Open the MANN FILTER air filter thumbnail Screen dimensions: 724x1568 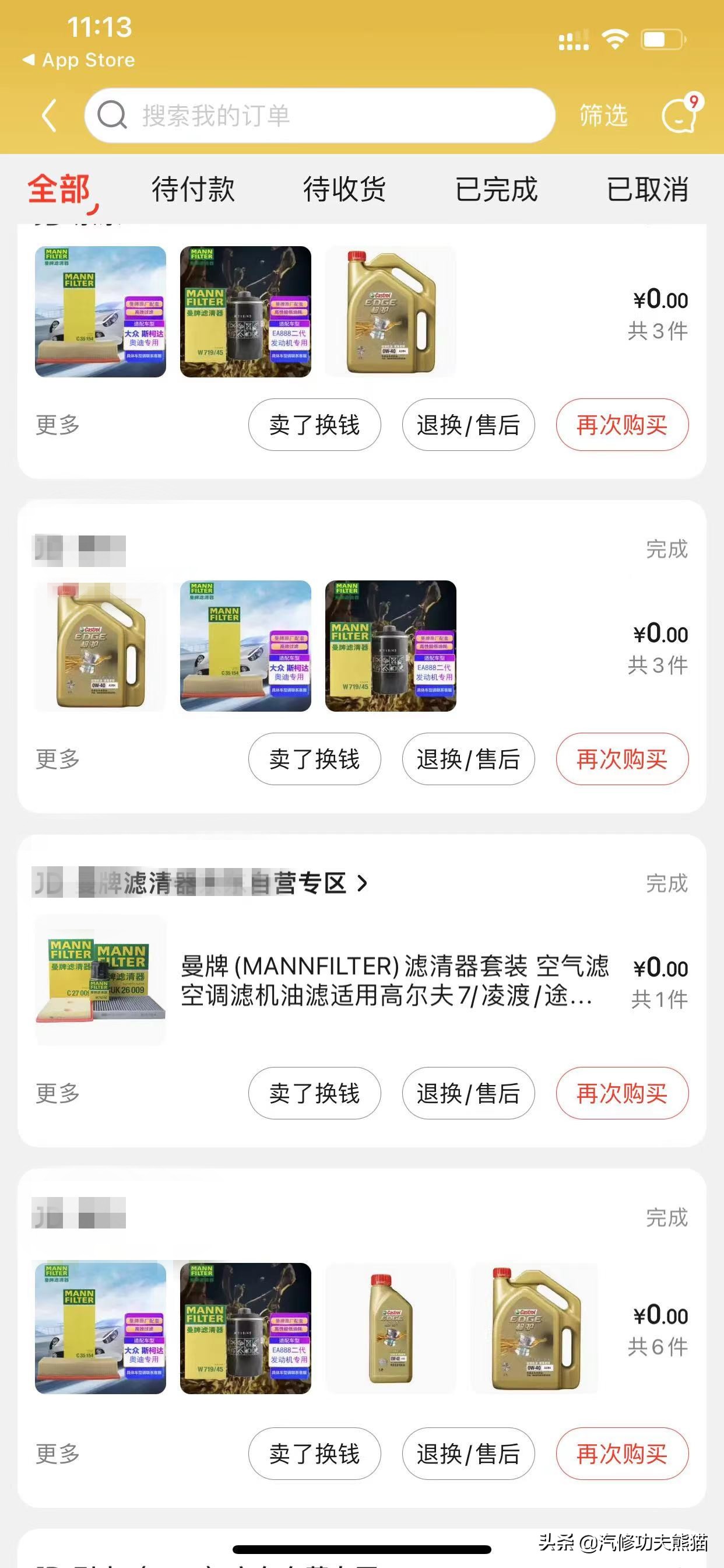101,311
